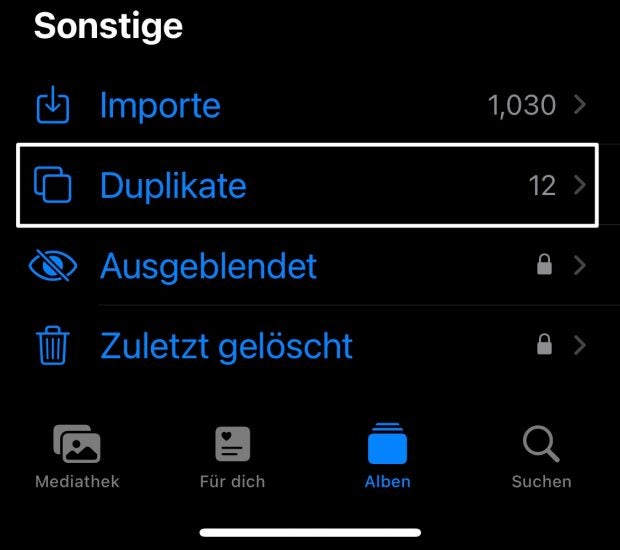Switch to the Für dich tab
The height and width of the screenshot is (550, 620).
pos(232,456)
